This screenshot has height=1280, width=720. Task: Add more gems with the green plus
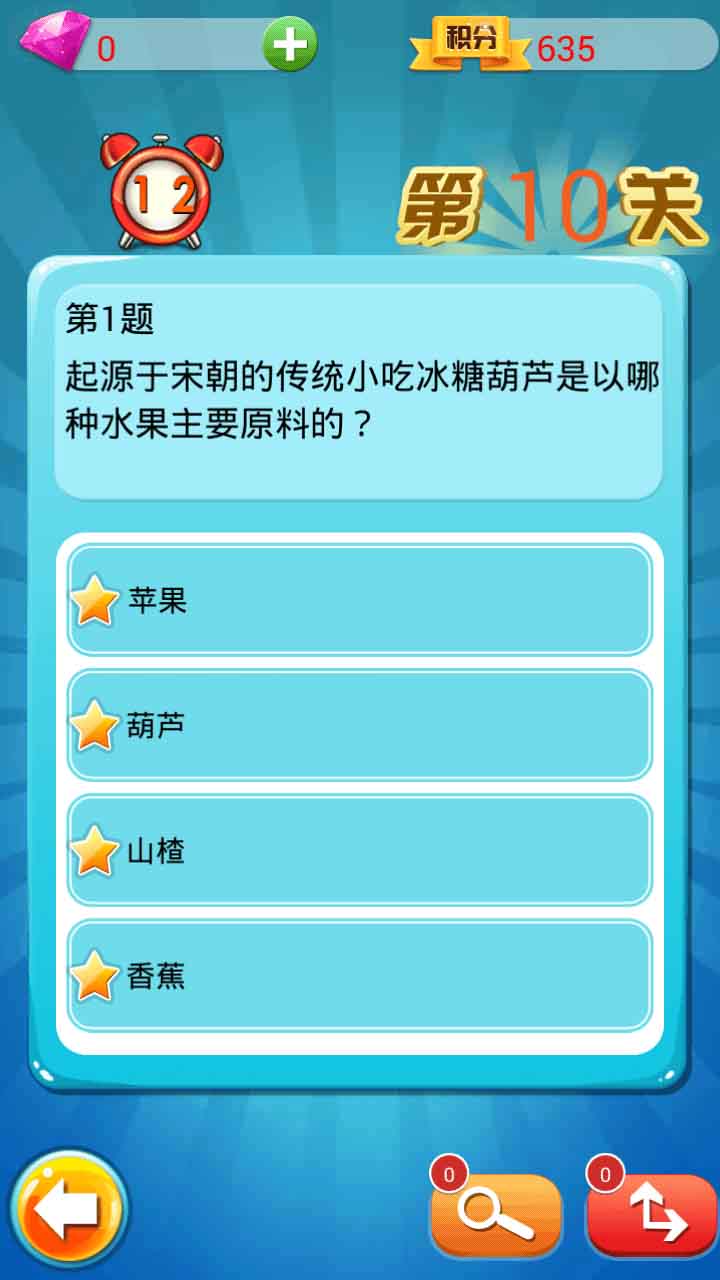(289, 45)
